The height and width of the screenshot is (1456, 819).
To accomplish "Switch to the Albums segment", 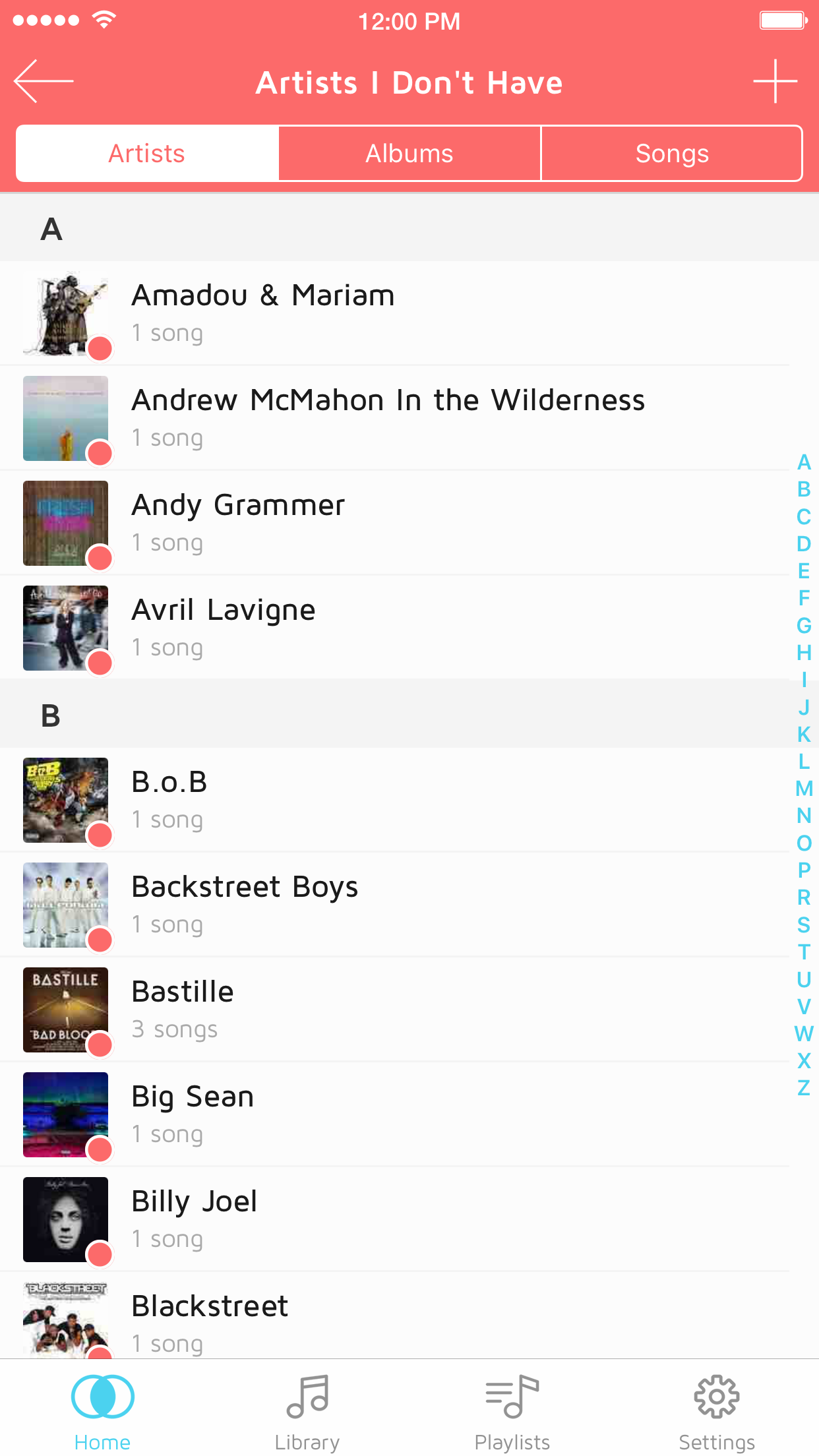I will (x=409, y=154).
